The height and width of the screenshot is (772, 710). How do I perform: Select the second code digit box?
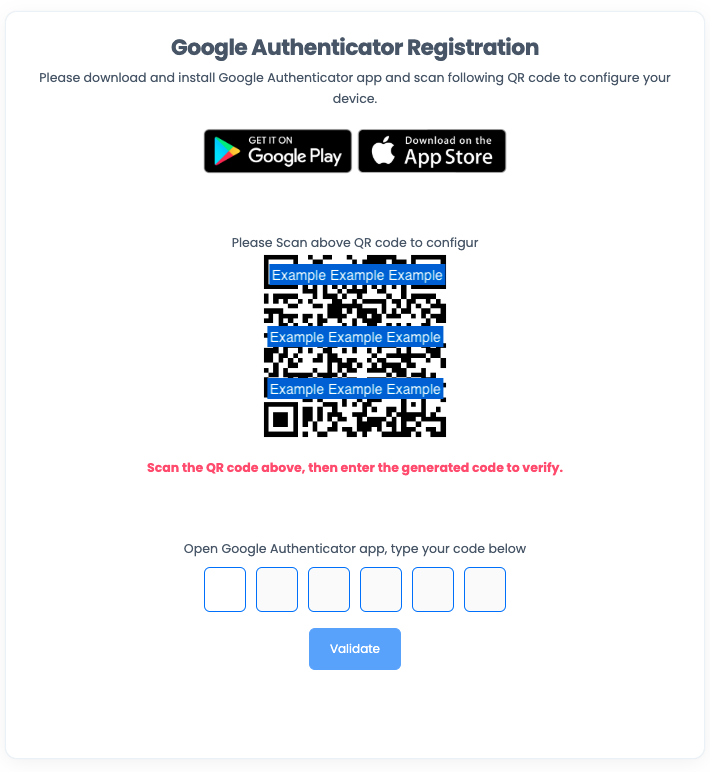[277, 589]
